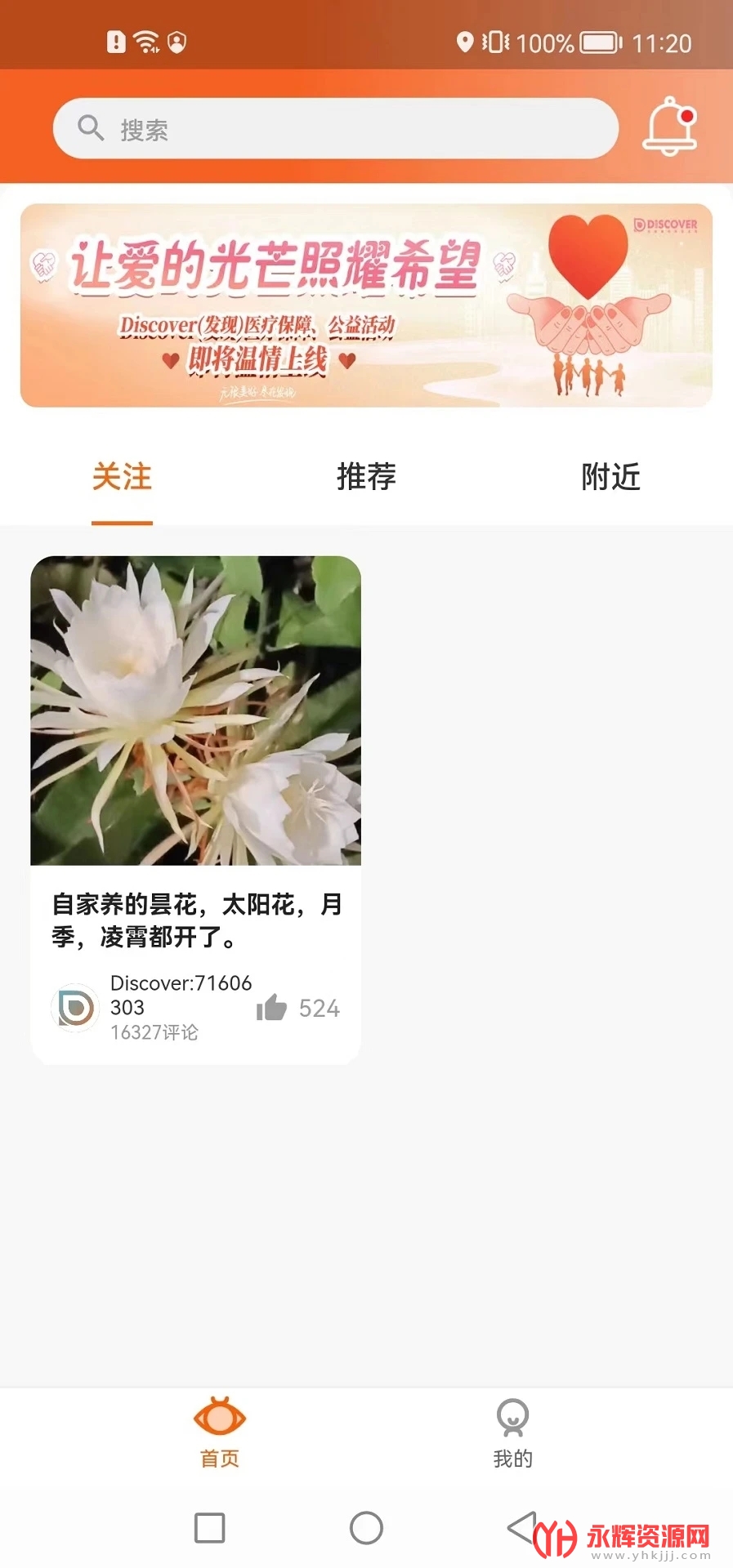Go to the 首页 home tab
Screen dimensions: 733x1568
pyautogui.click(x=220, y=1432)
